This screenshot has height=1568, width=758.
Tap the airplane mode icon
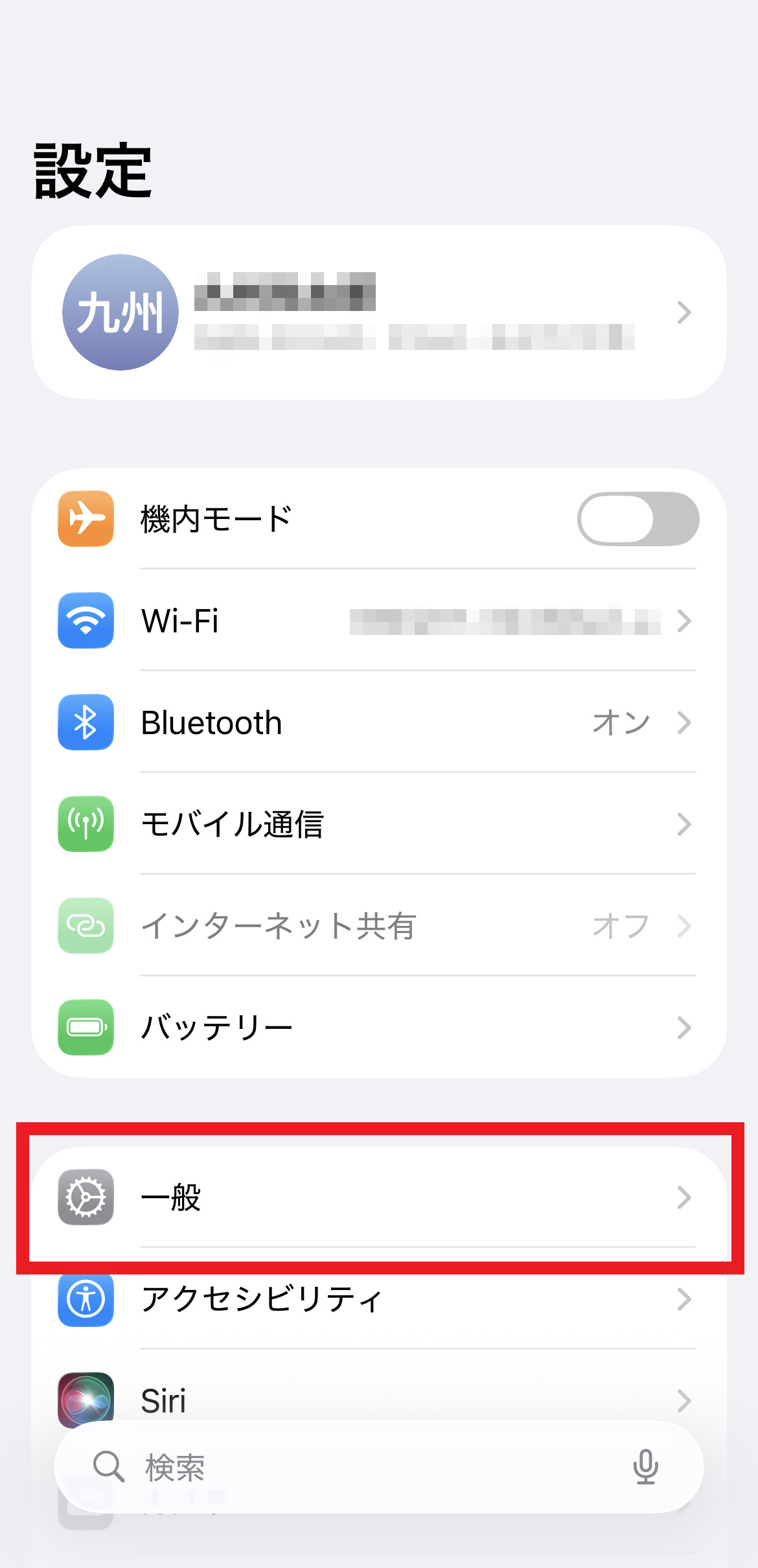click(86, 518)
